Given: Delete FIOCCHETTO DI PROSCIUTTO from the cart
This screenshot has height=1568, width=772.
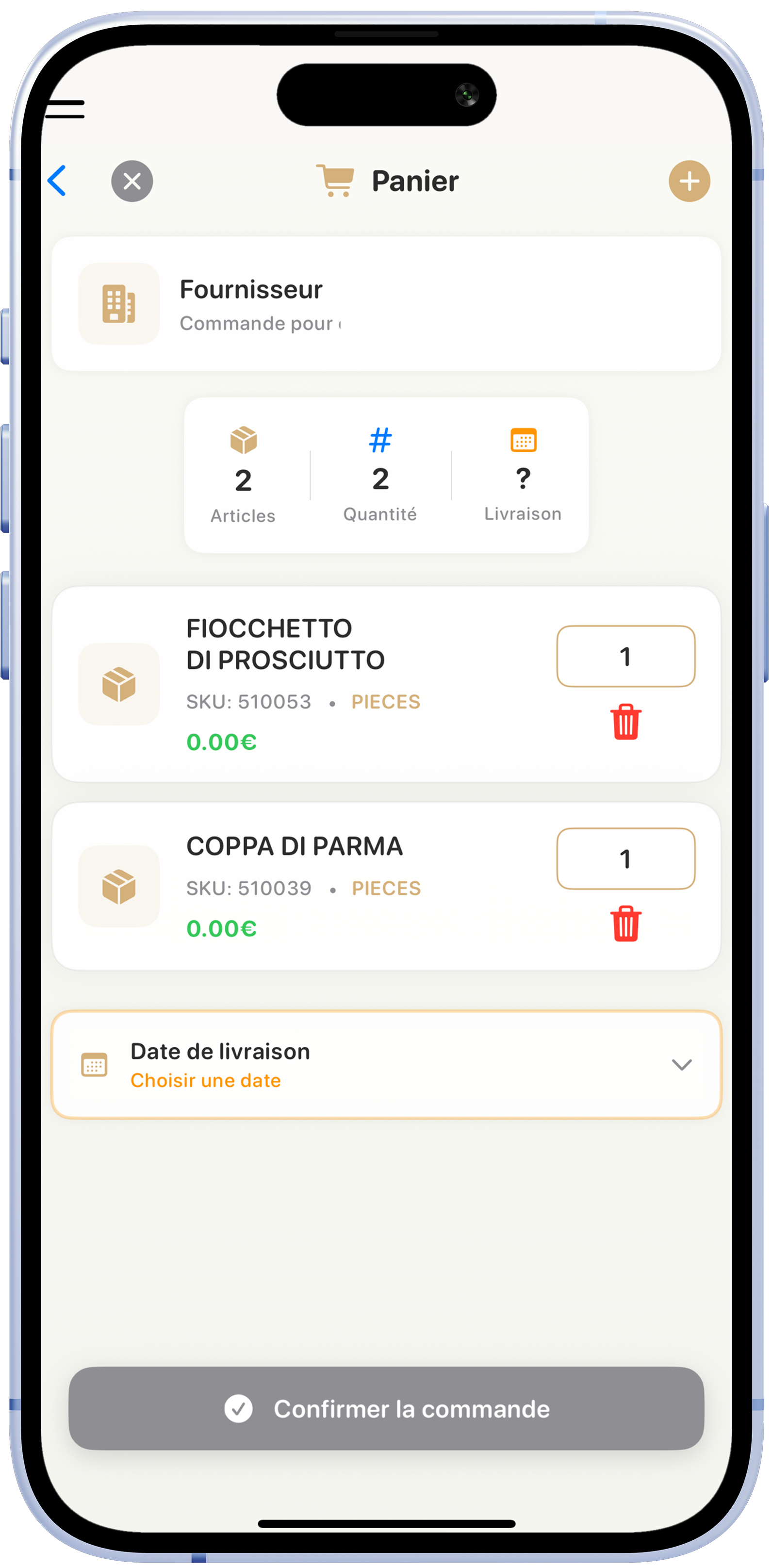Looking at the screenshot, I should pyautogui.click(x=625, y=722).
